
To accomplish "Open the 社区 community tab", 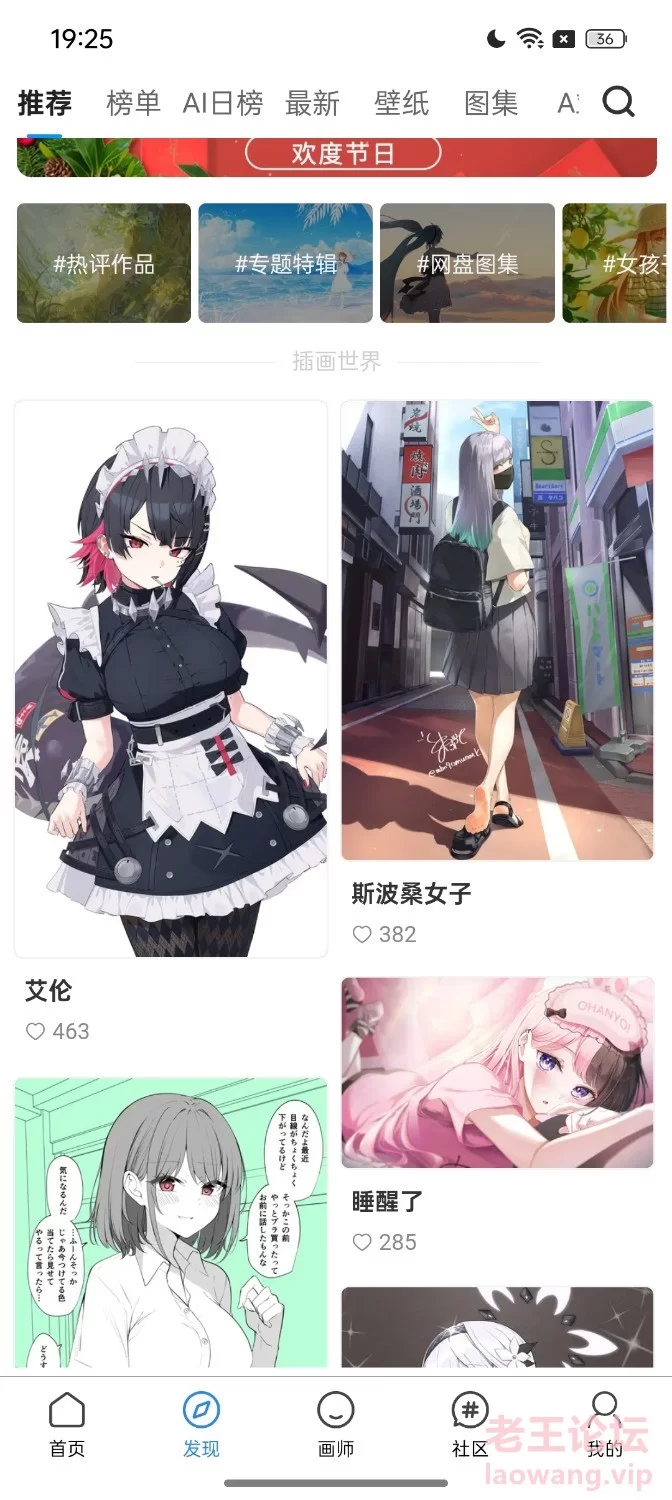I will (x=470, y=1425).
